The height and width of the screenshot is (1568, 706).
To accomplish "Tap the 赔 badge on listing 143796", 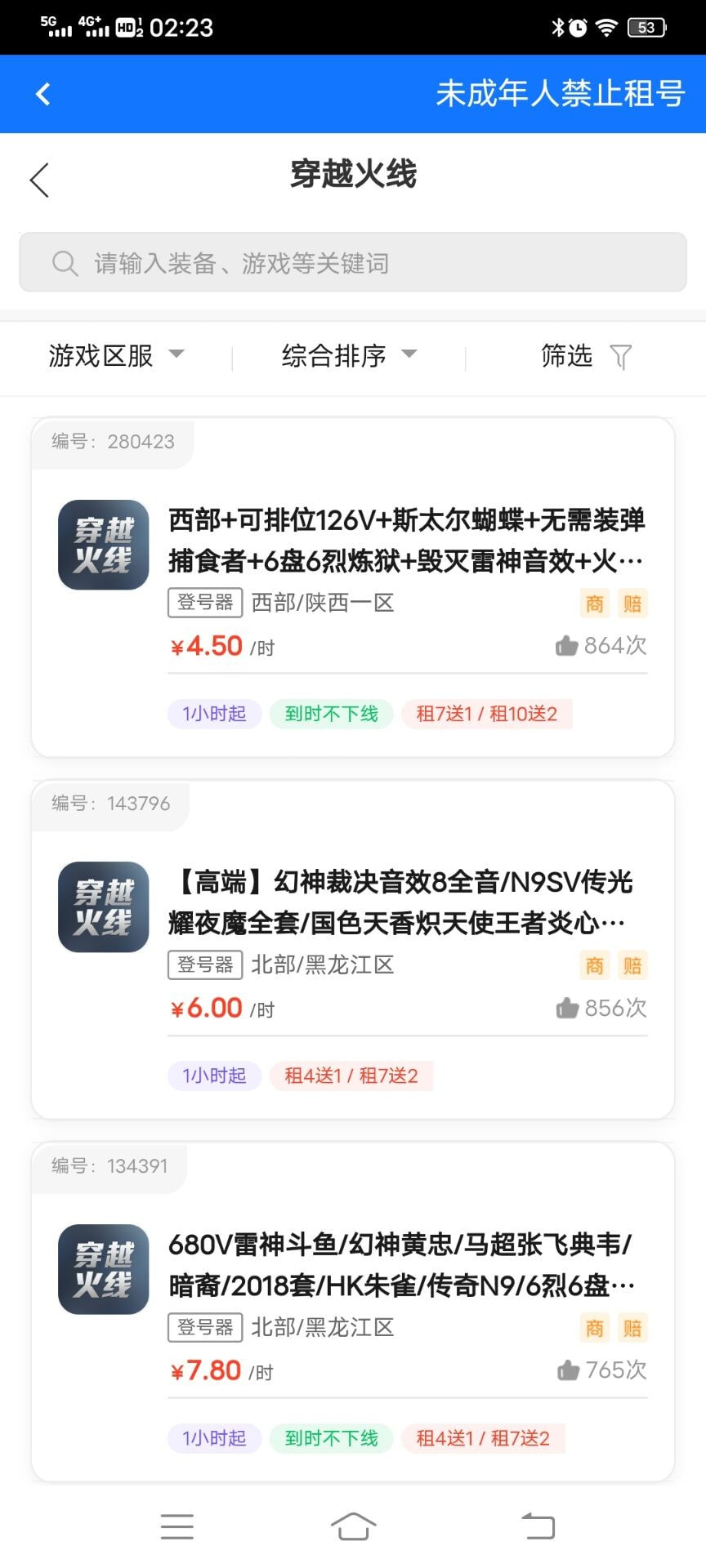I will 632,965.
